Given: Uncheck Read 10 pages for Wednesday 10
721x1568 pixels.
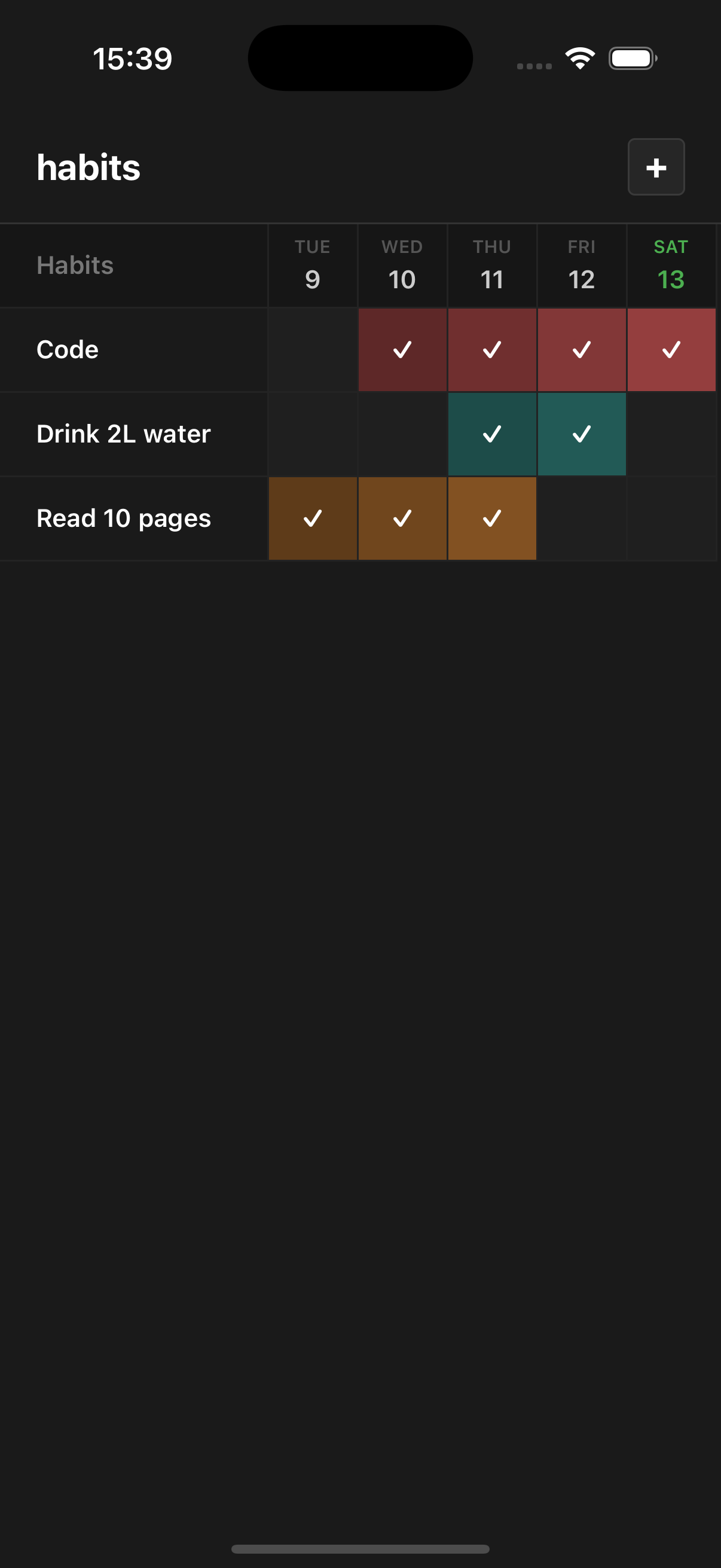Looking at the screenshot, I should (402, 518).
